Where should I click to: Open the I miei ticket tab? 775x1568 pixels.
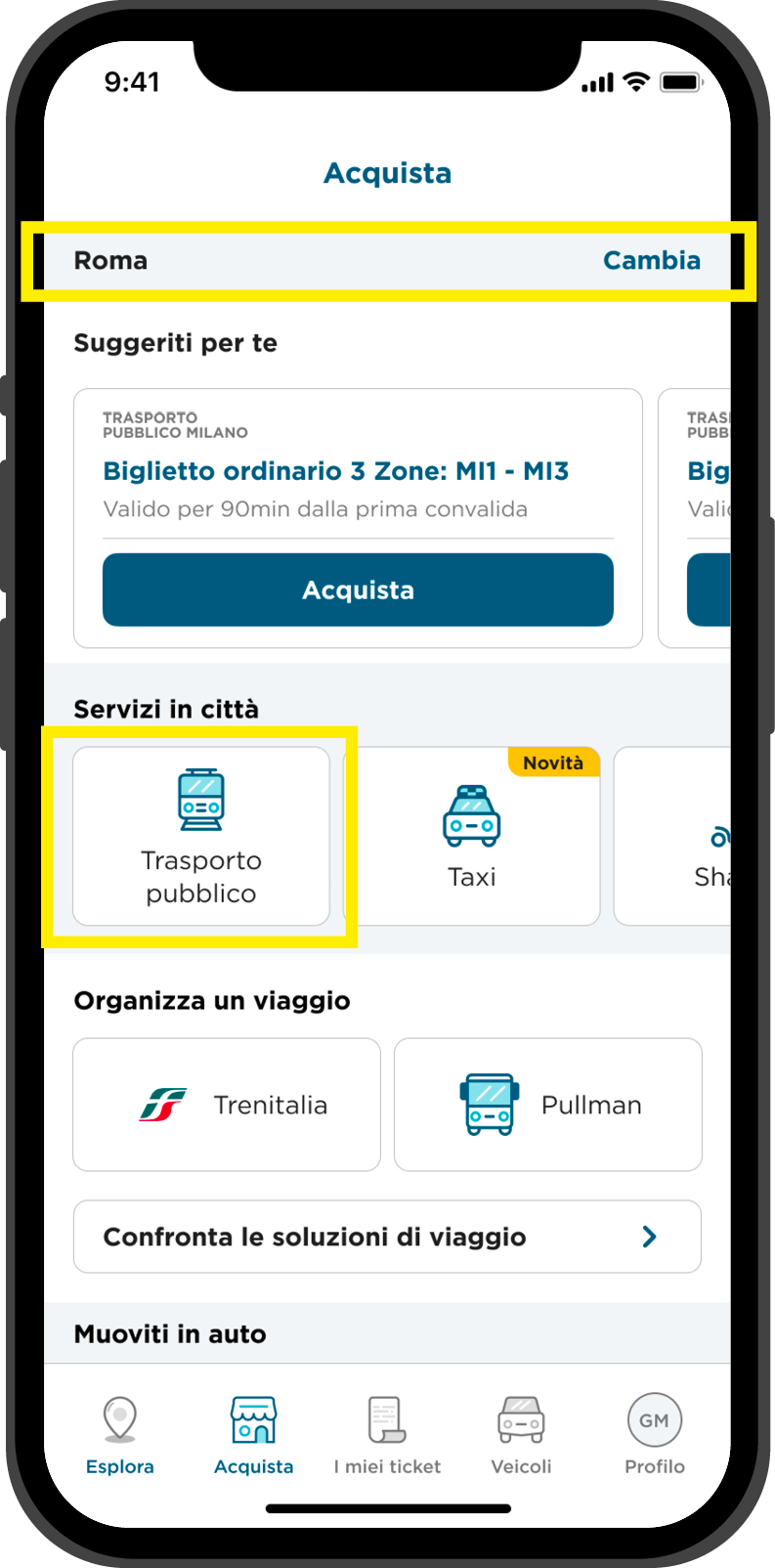387,1435
